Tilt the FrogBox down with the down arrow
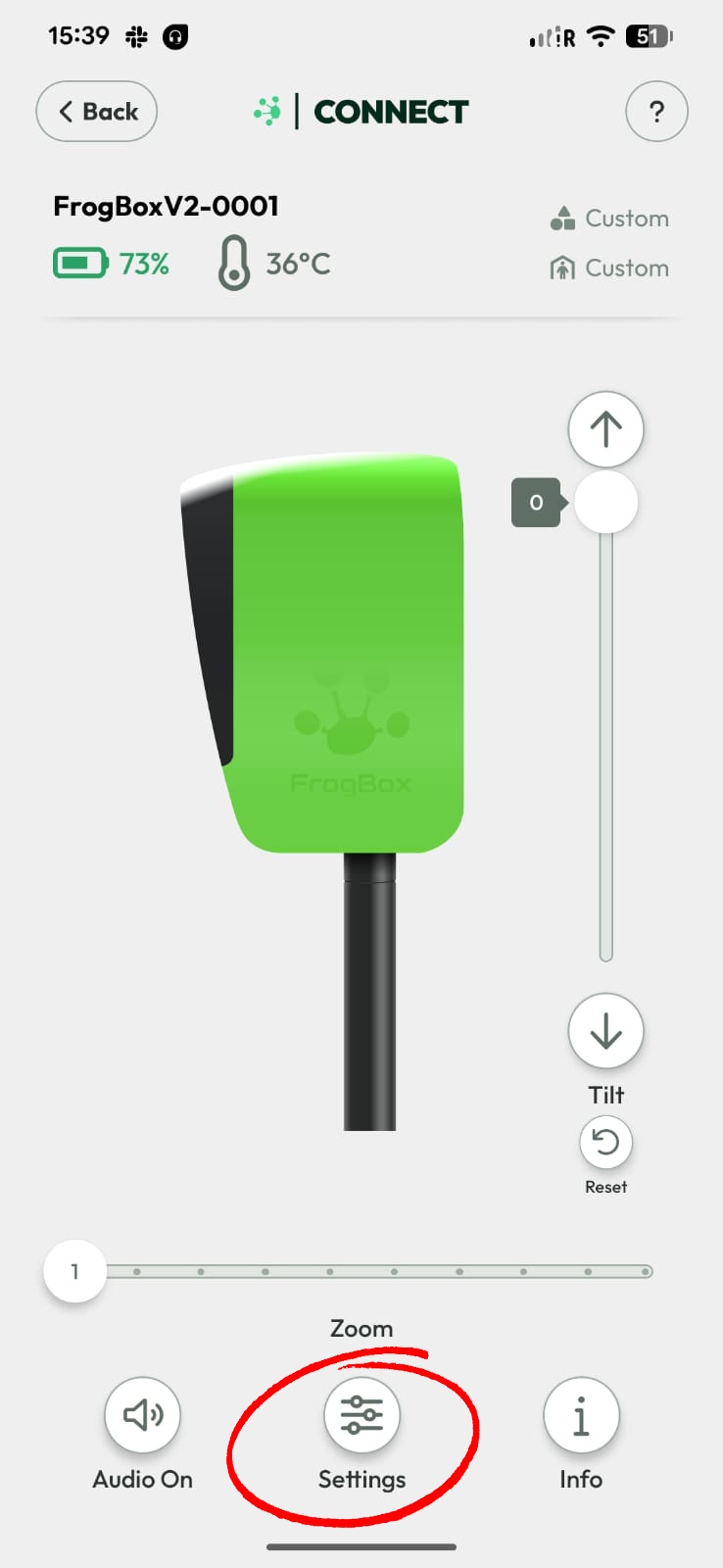The image size is (723, 1568). (x=605, y=1031)
